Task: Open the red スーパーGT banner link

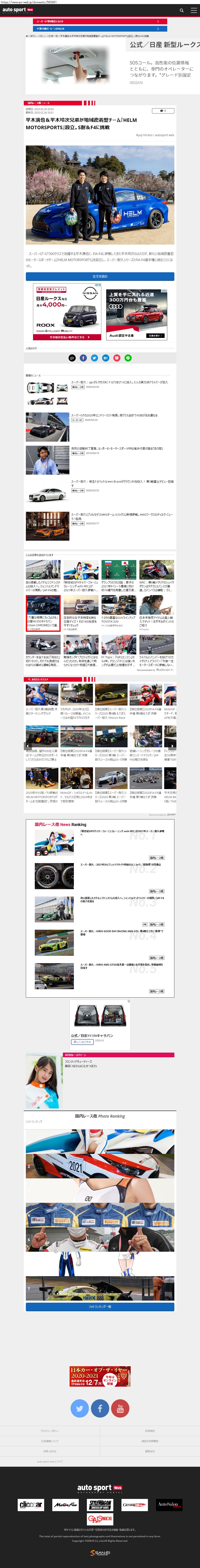Action: click(x=100, y=21)
